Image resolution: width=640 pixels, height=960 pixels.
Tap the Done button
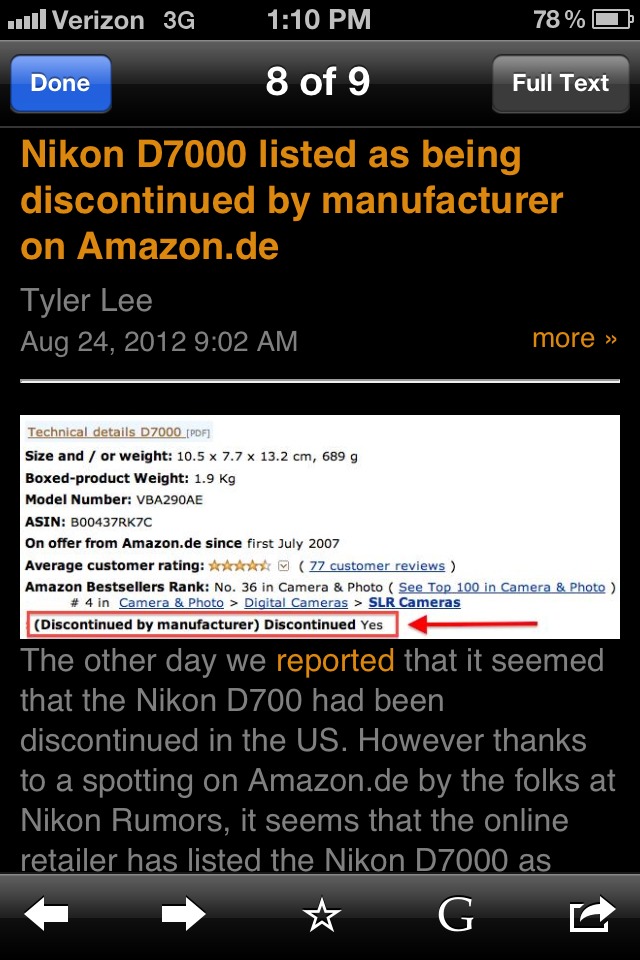pyautogui.click(x=60, y=83)
